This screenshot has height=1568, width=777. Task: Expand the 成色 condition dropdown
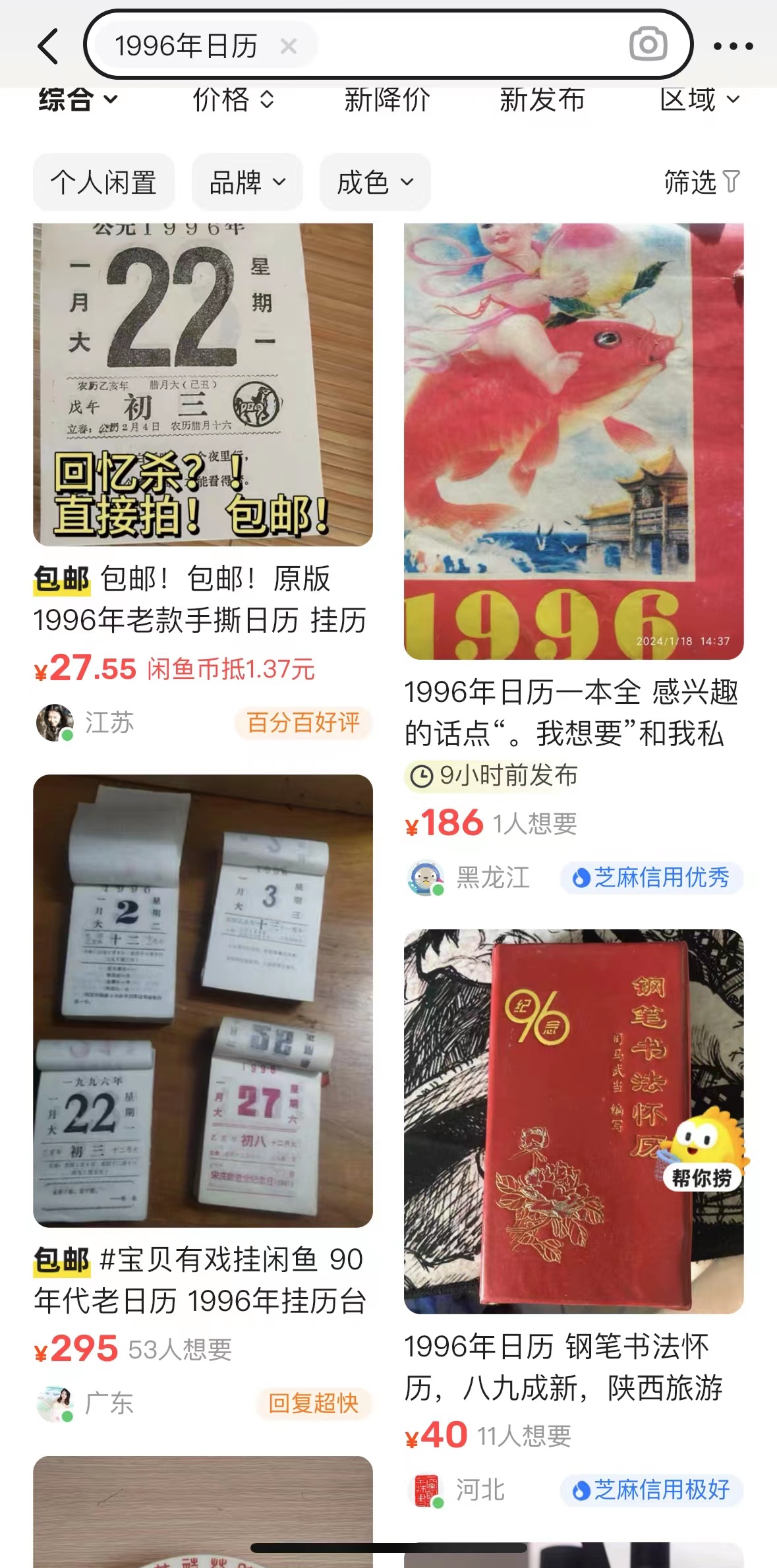click(375, 183)
